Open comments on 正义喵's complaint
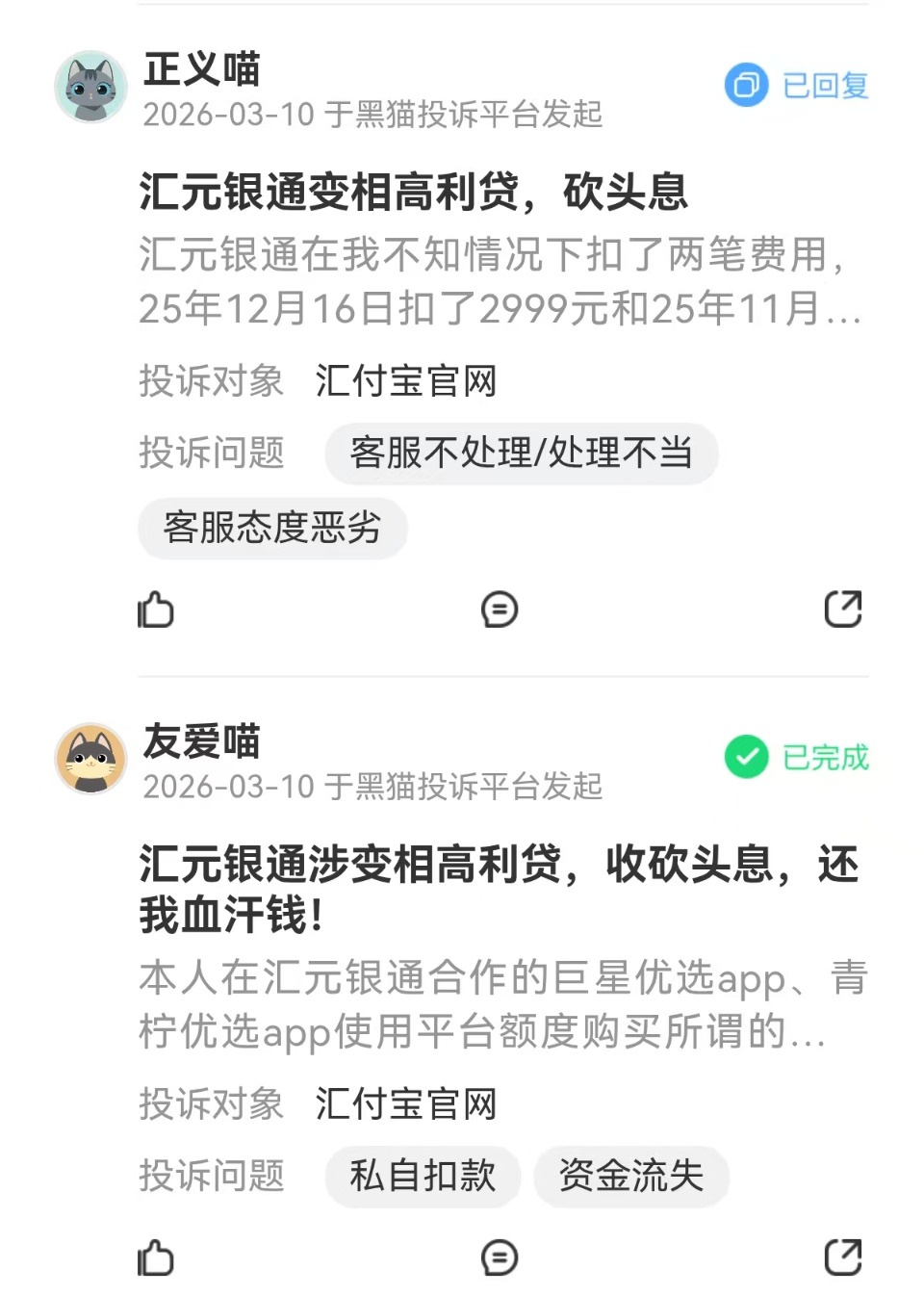 500,609
